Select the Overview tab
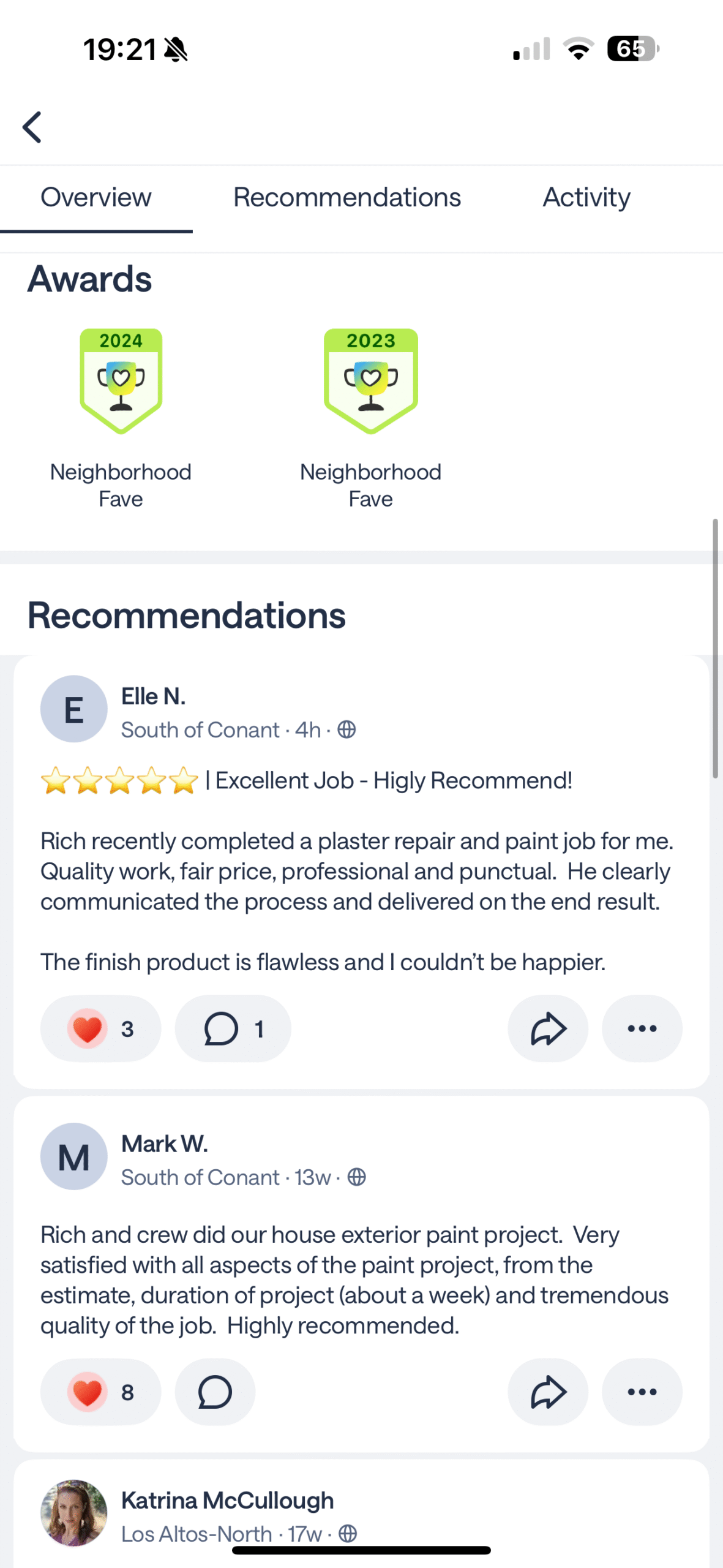 (96, 198)
